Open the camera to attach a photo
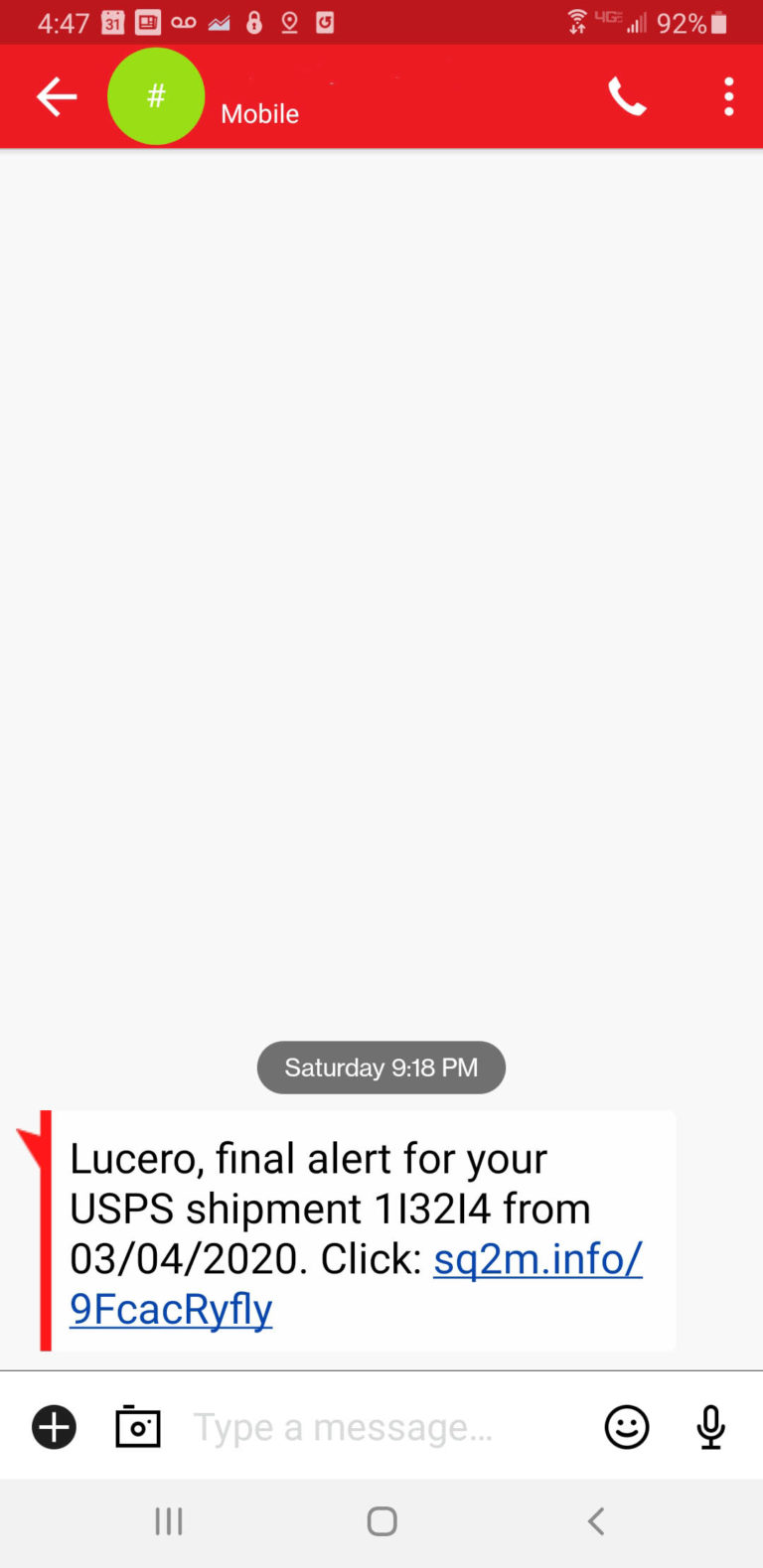 pyautogui.click(x=138, y=1427)
